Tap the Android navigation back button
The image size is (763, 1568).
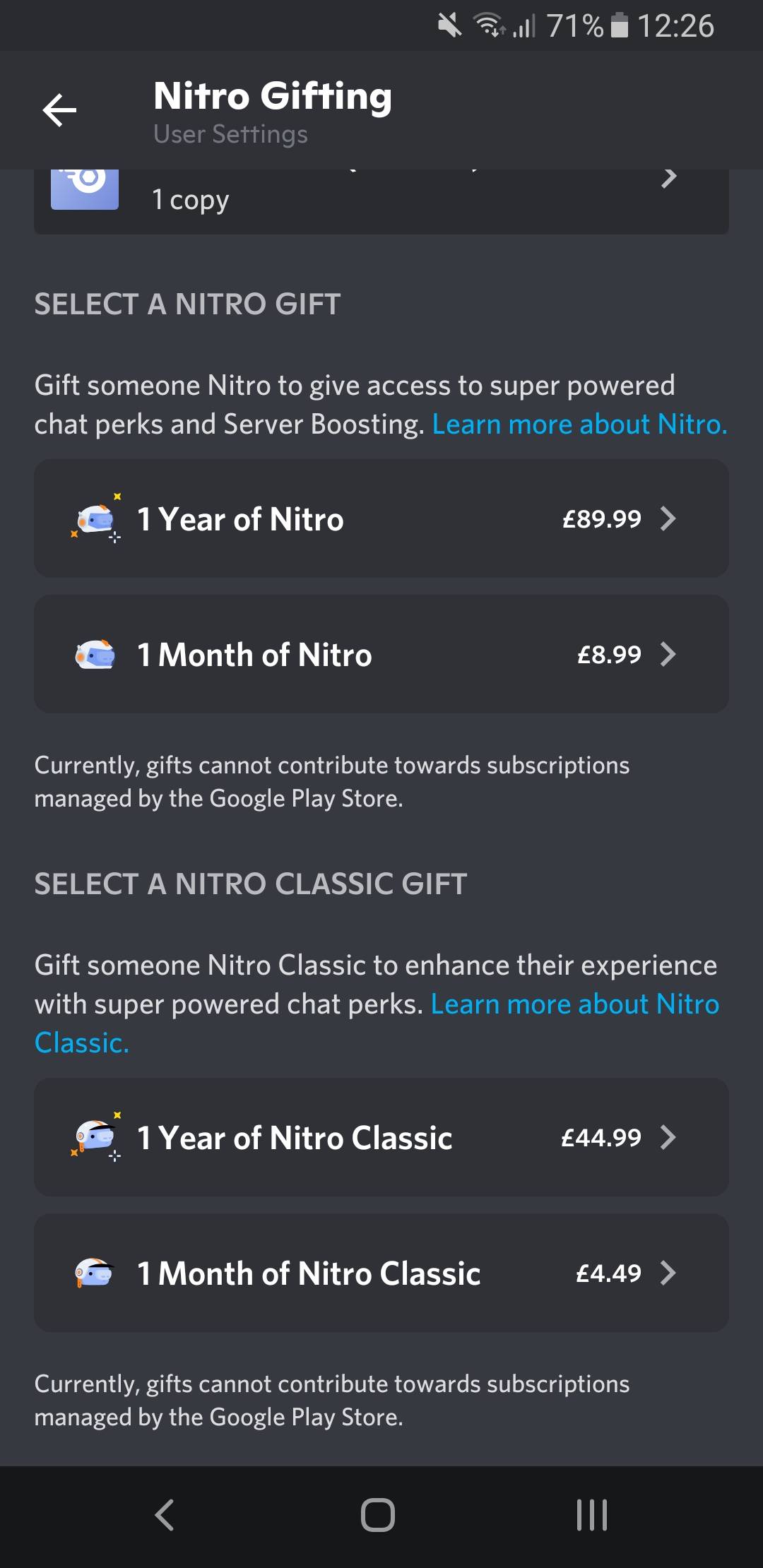(x=165, y=1514)
